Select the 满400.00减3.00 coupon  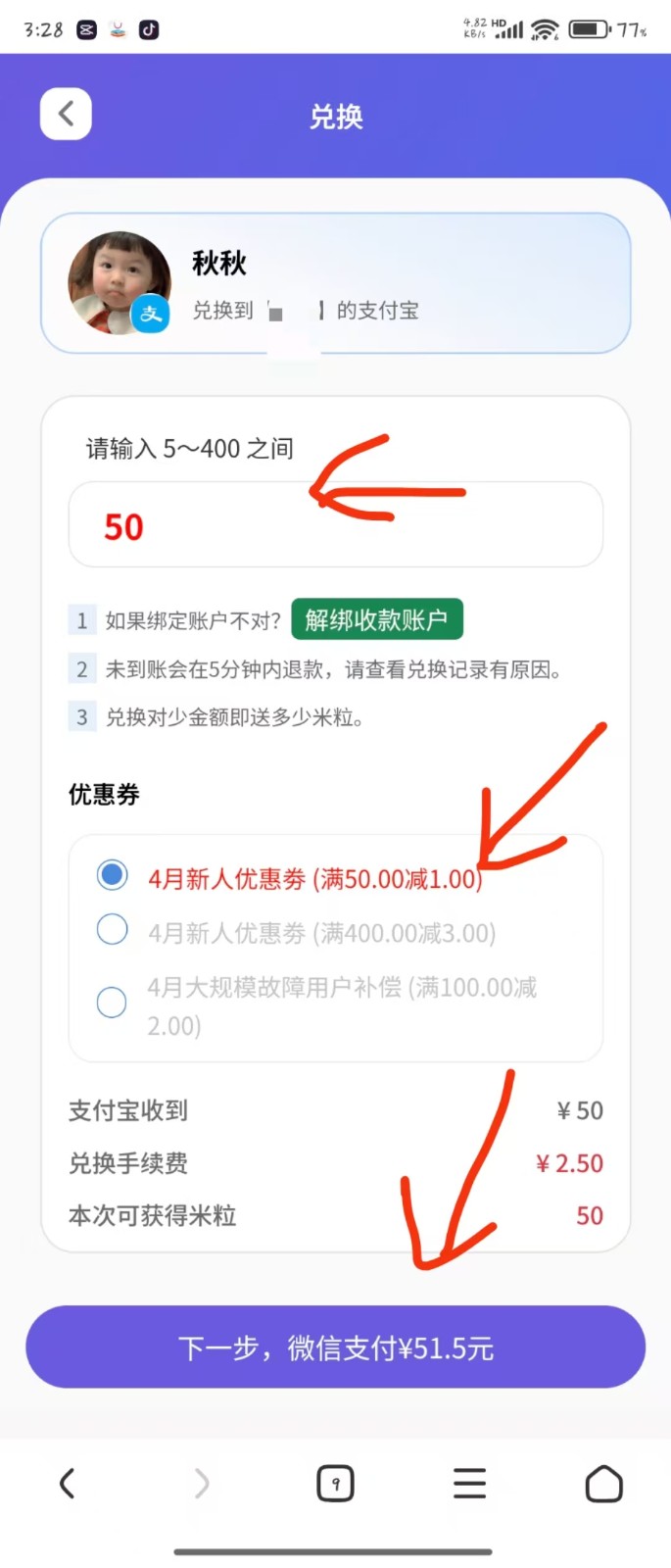113,929
